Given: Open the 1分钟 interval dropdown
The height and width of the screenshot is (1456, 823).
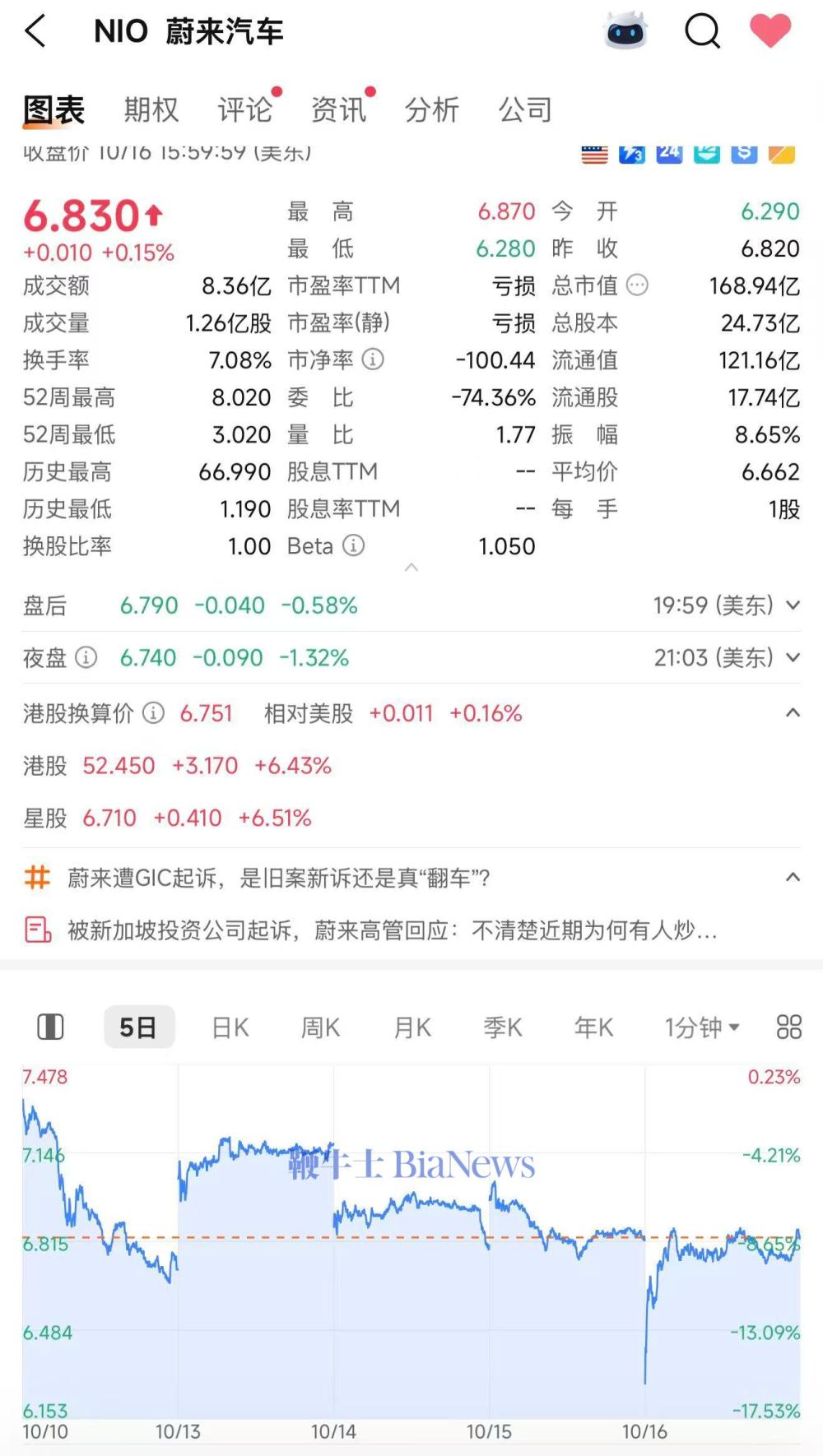Looking at the screenshot, I should (702, 1027).
